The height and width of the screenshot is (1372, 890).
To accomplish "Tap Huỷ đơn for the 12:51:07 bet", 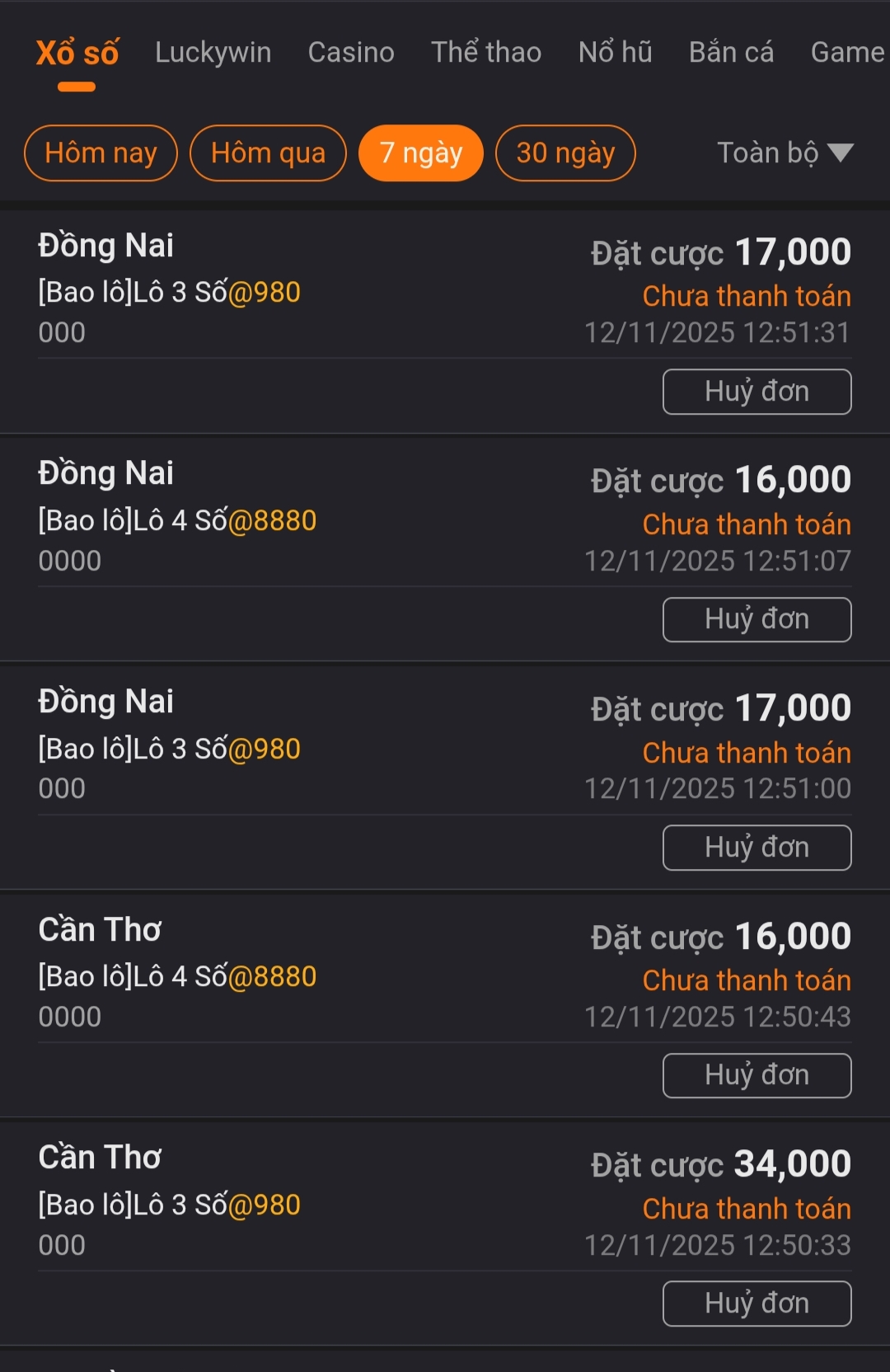I will coord(756,619).
